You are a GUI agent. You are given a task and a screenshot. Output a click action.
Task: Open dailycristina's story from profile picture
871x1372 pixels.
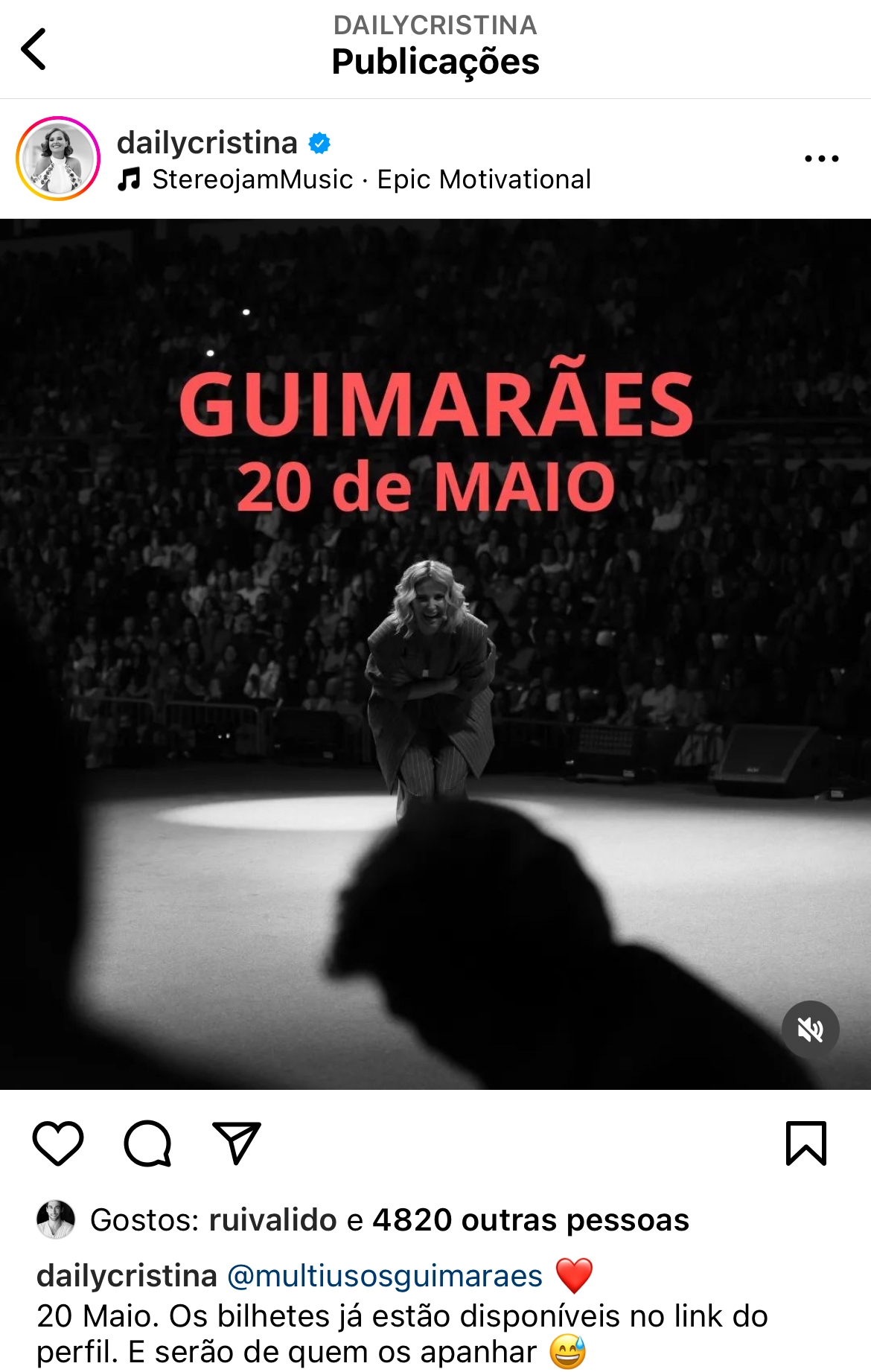tap(58, 159)
